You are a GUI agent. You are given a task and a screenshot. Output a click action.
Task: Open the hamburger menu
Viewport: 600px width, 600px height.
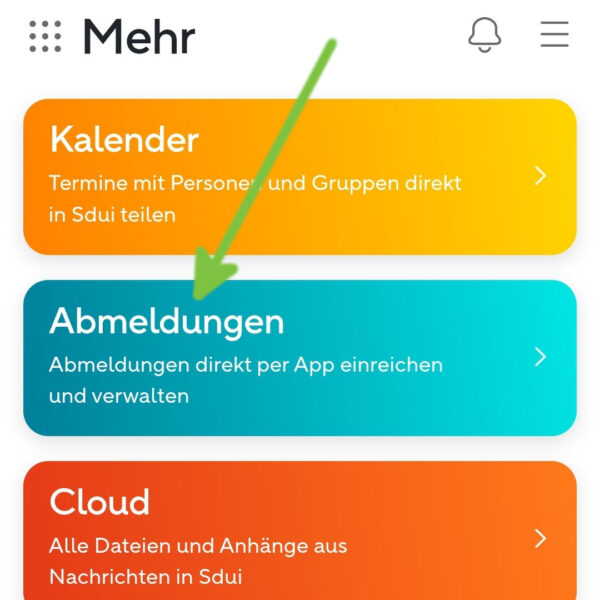coord(554,35)
